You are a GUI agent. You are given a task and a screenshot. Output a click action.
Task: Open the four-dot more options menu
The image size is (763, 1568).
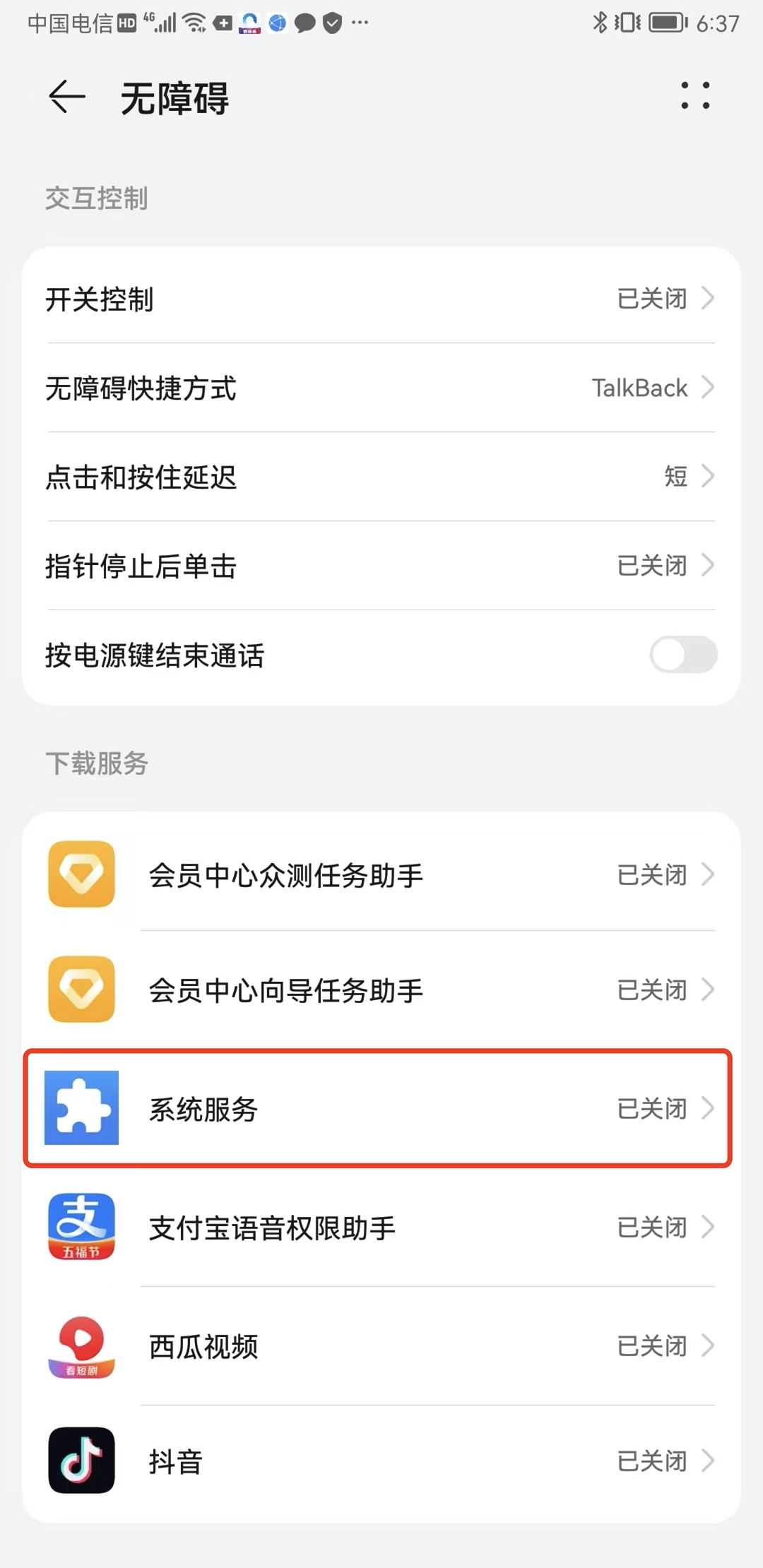(x=695, y=95)
